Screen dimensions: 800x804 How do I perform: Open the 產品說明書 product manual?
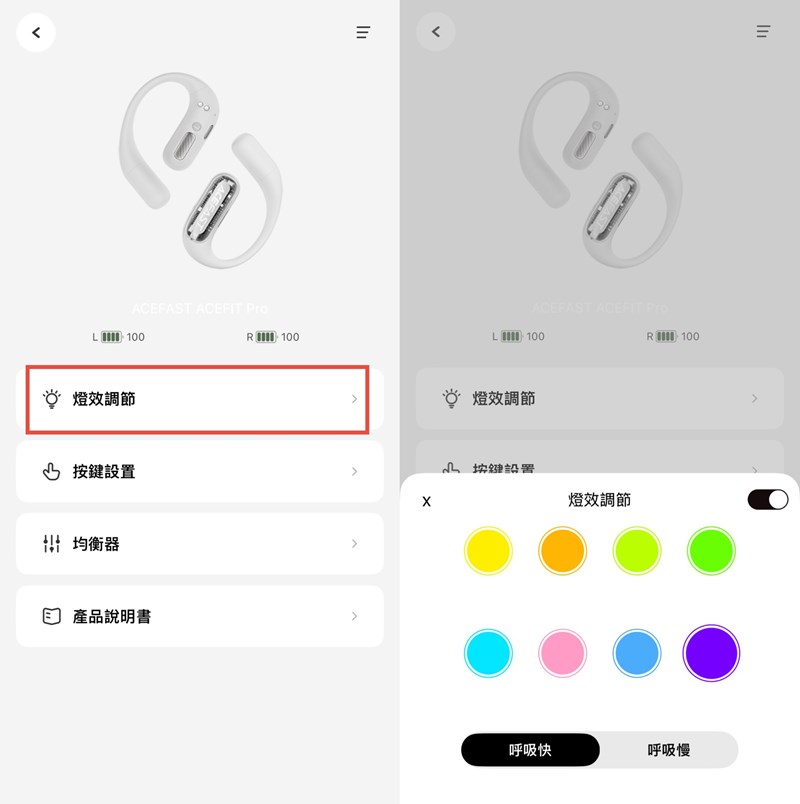(200, 616)
